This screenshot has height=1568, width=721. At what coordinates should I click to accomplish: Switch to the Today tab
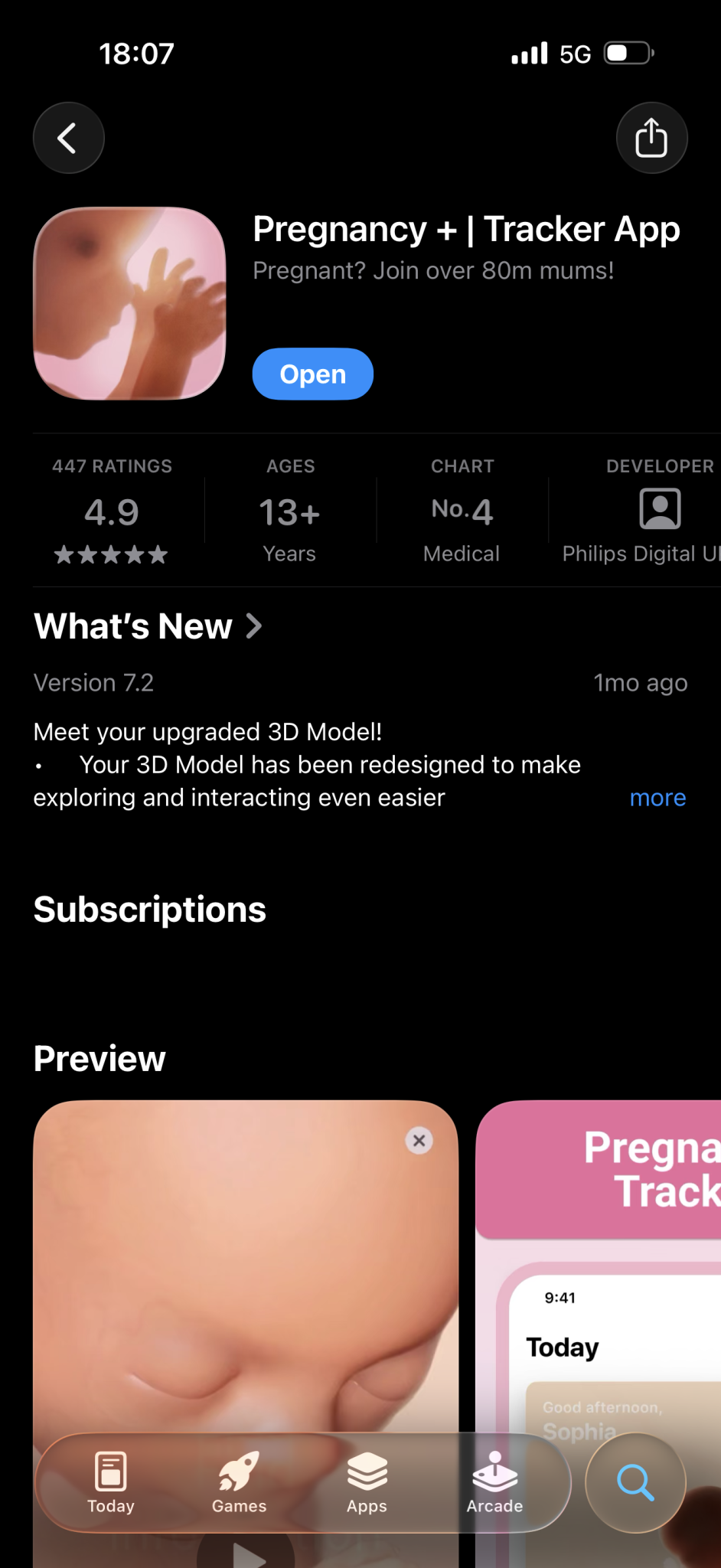[111, 1483]
